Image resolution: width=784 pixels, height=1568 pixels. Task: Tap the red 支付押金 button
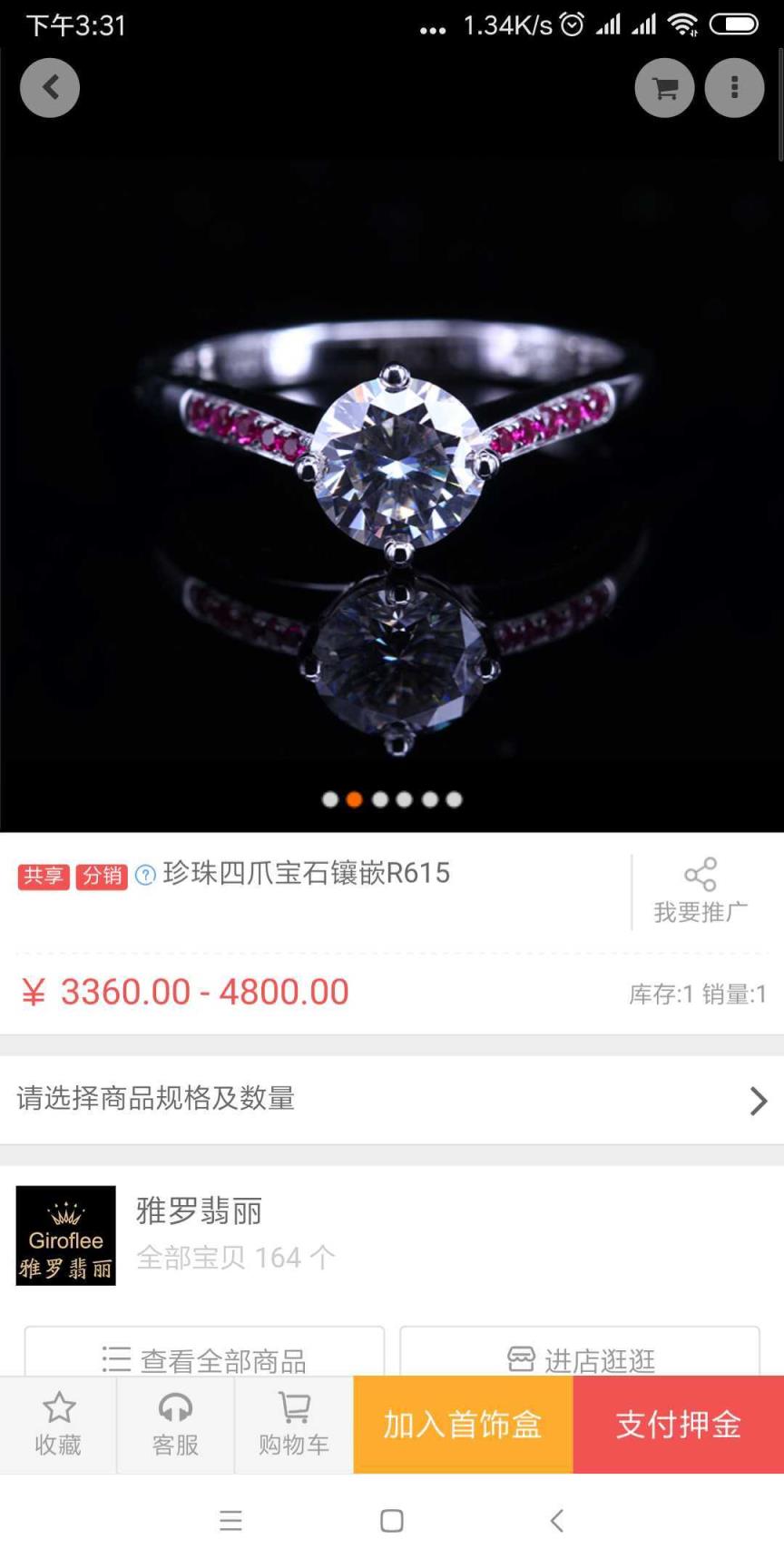click(x=677, y=1425)
